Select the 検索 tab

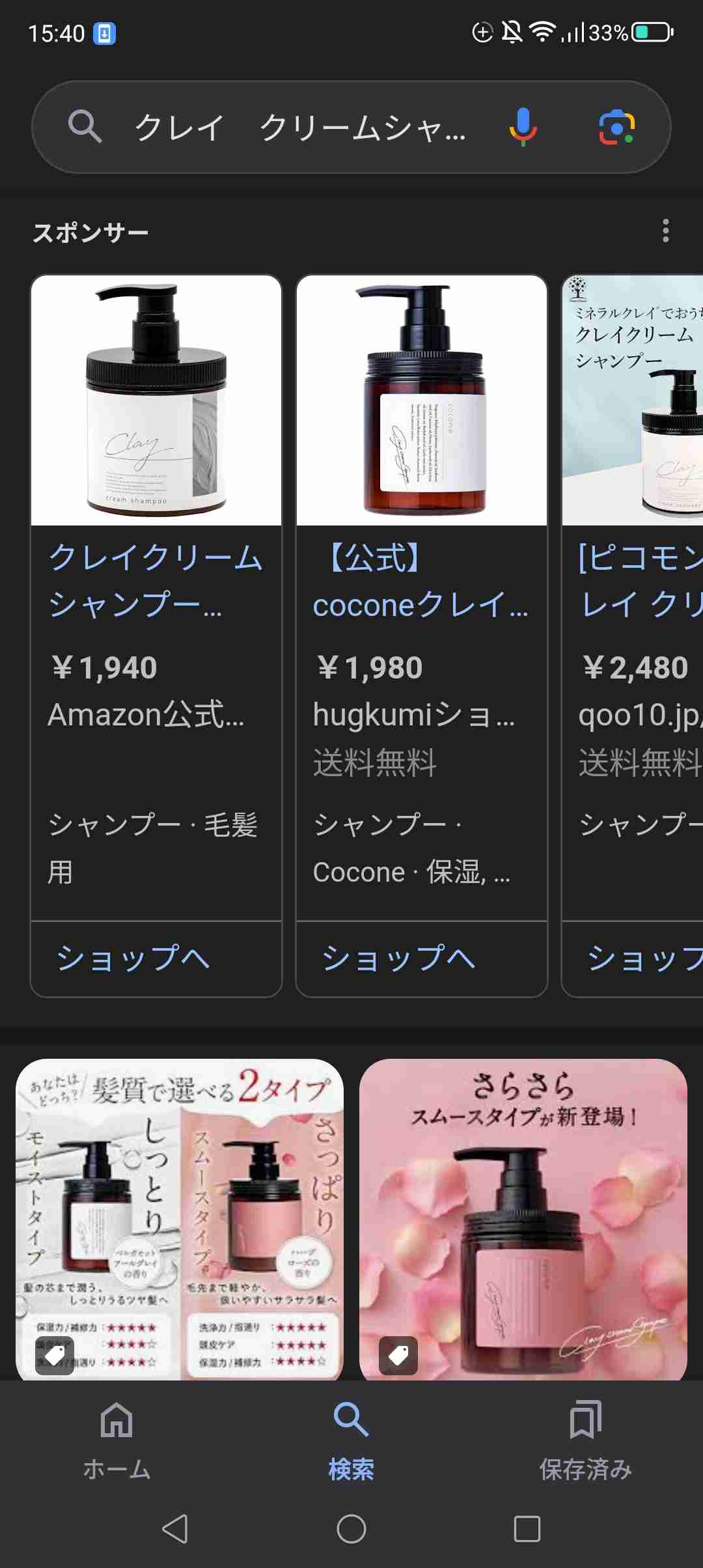click(351, 1439)
